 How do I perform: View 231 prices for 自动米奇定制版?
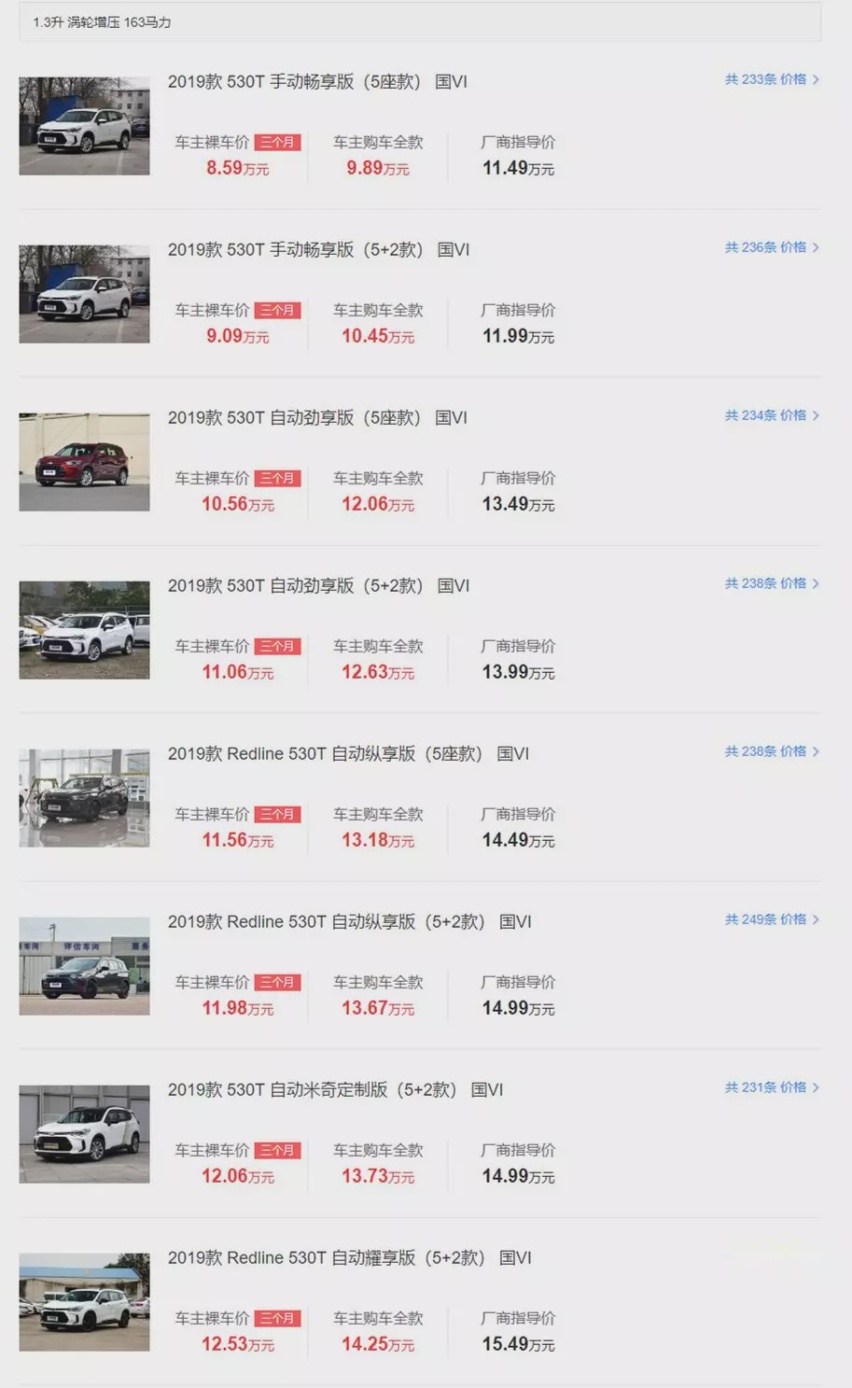(x=772, y=1087)
